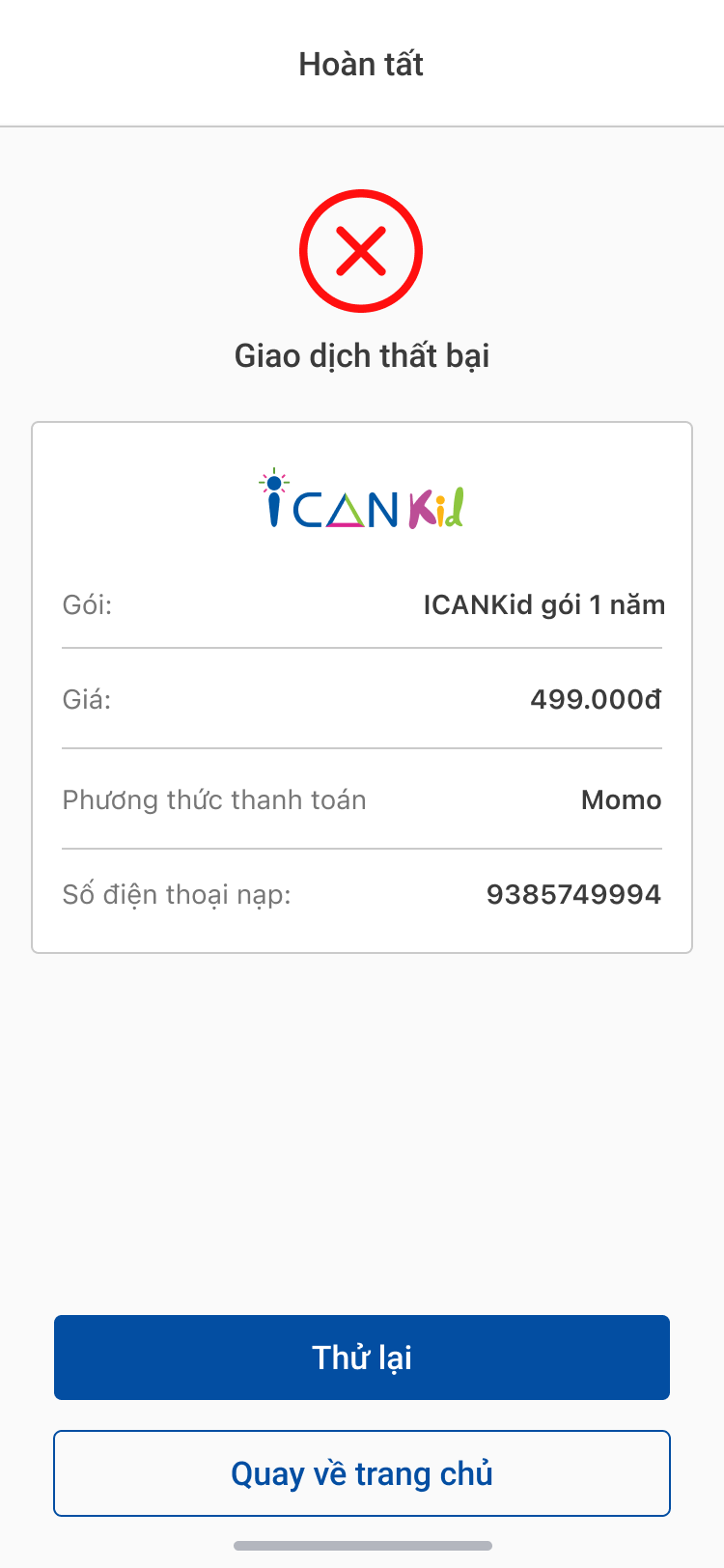Return home via Quay về trang chủ
724x1568 pixels.
tap(362, 1473)
